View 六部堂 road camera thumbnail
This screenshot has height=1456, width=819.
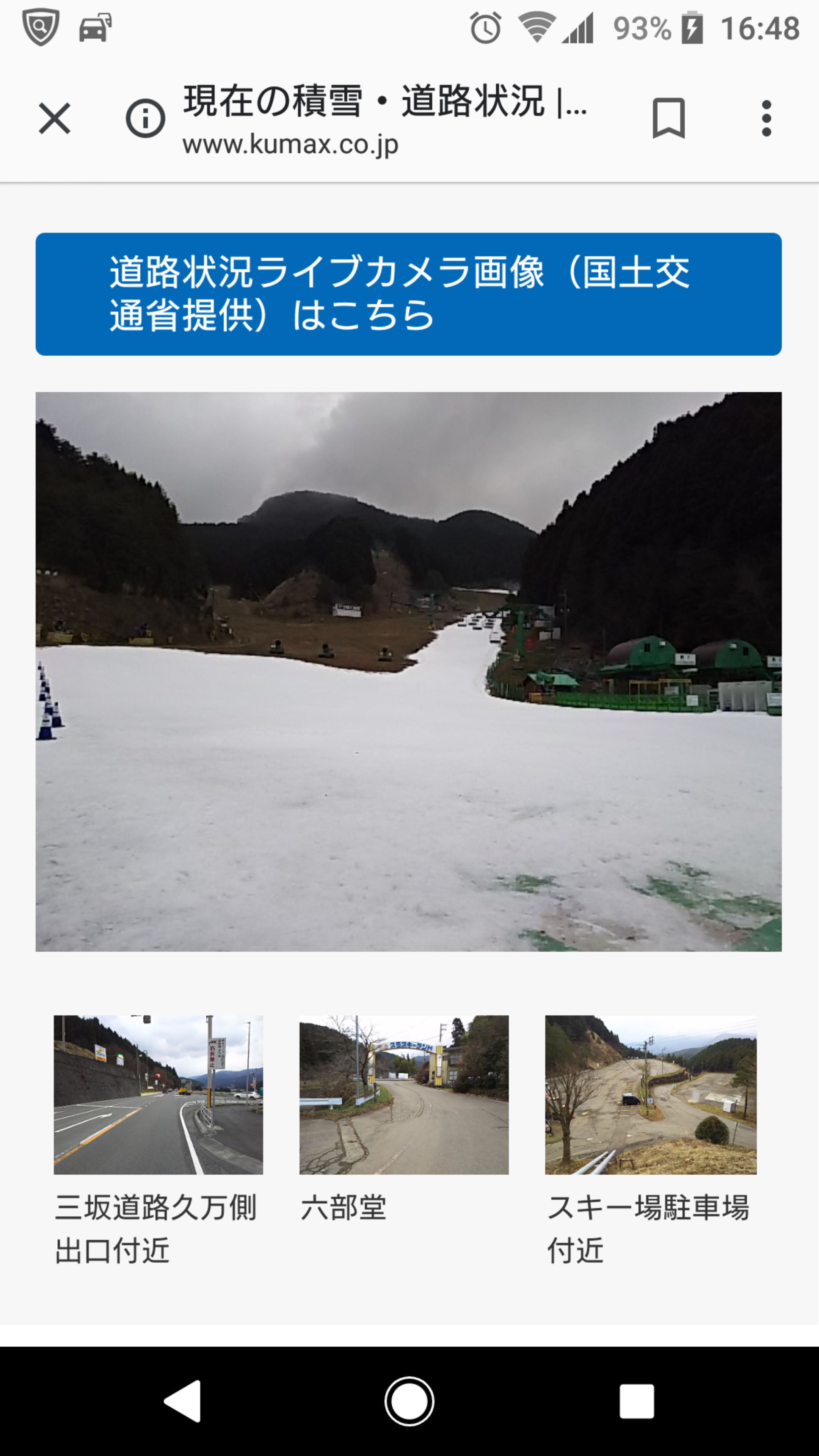(x=403, y=1095)
